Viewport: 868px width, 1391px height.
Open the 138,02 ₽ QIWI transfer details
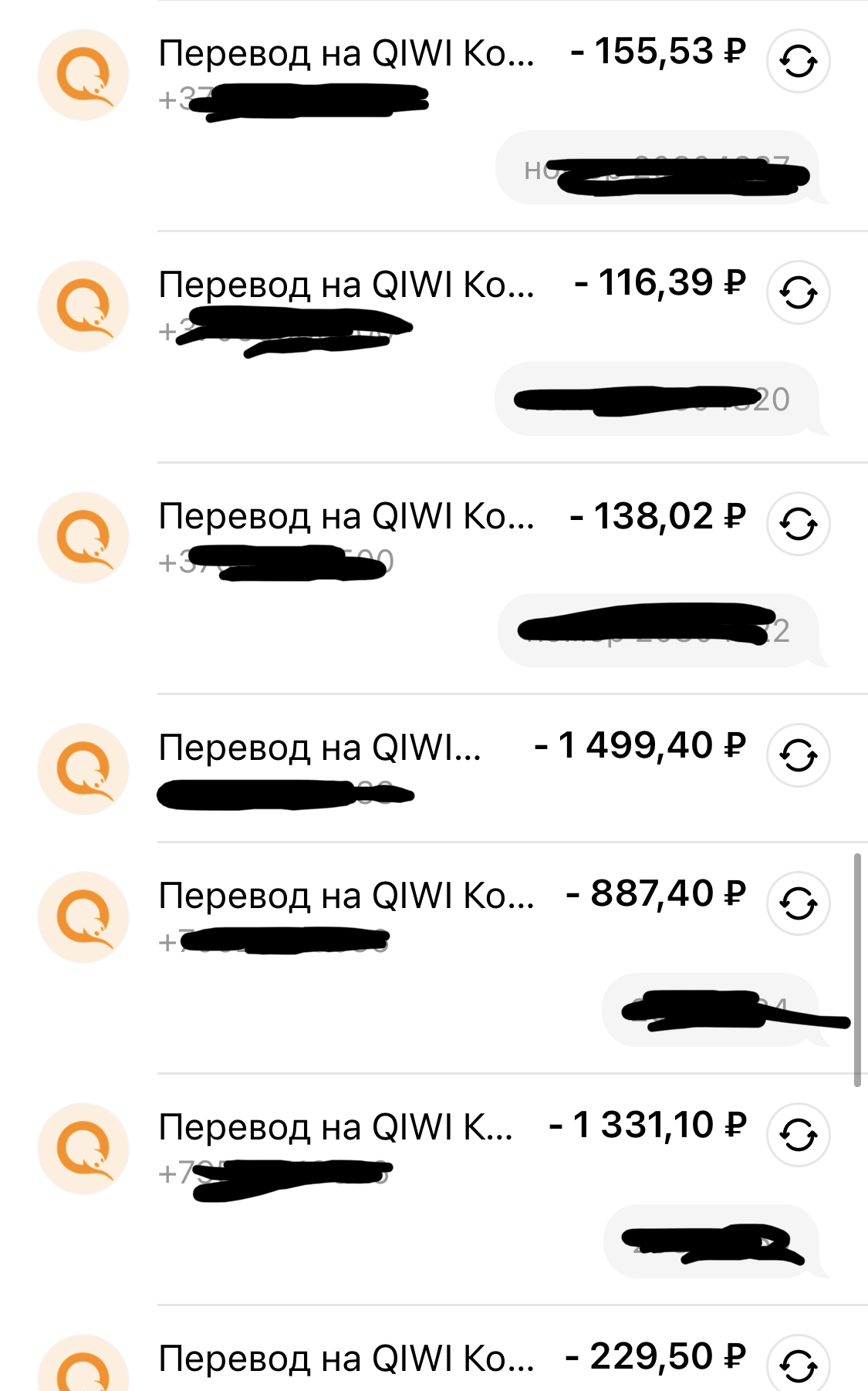click(346, 516)
